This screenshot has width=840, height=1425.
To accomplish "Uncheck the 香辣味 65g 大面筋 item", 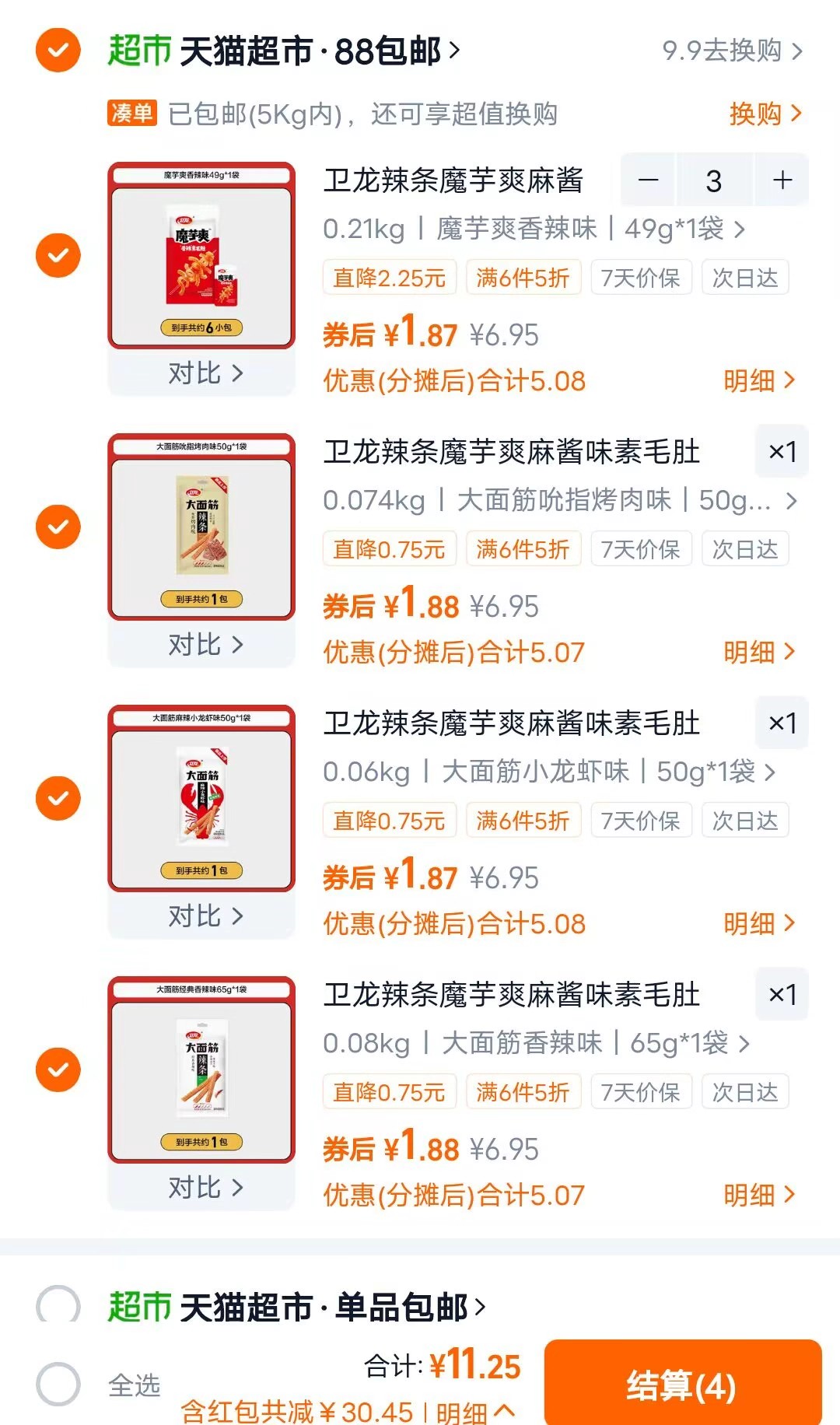I will click(58, 1068).
